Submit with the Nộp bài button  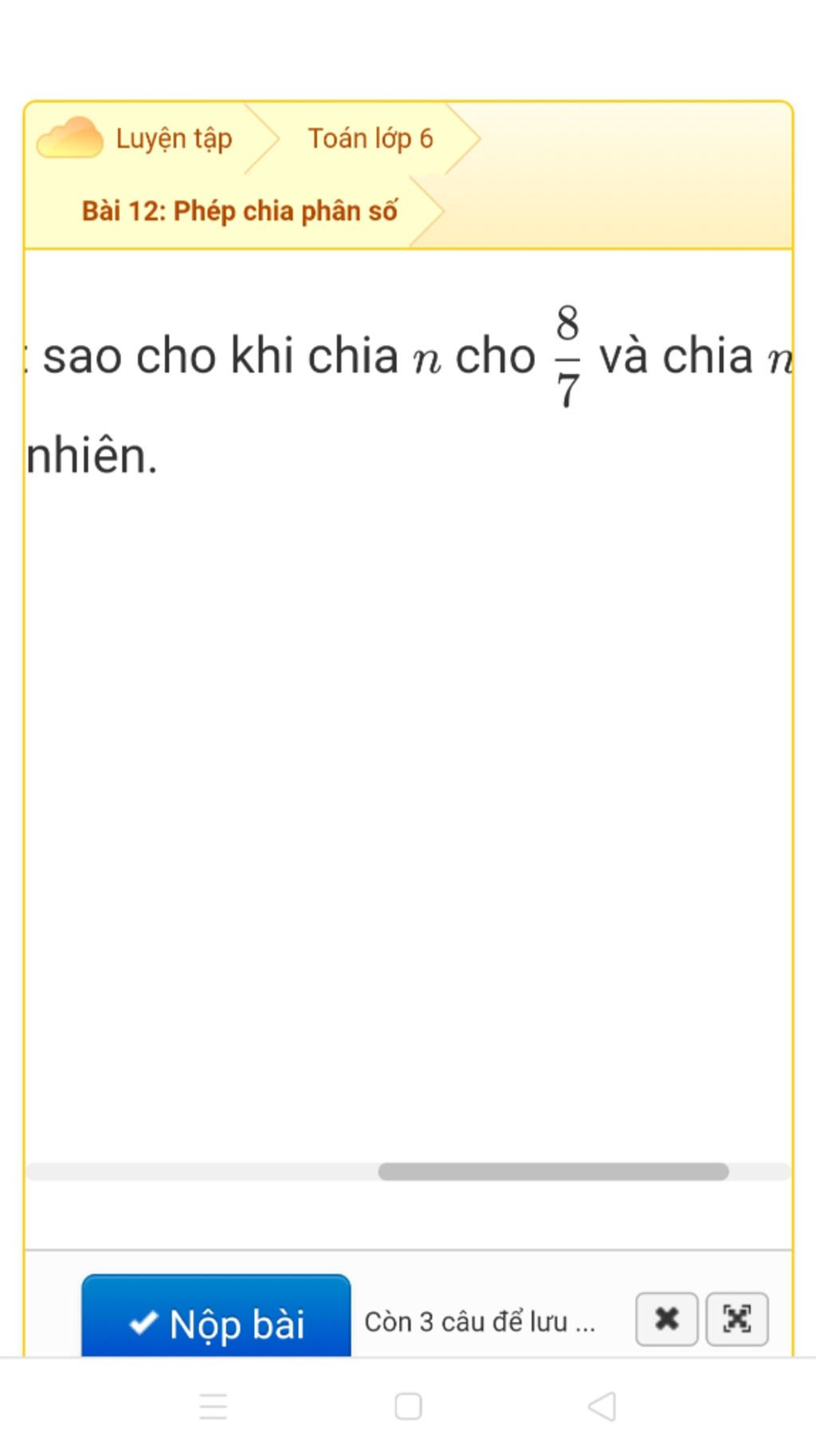click(x=216, y=1322)
